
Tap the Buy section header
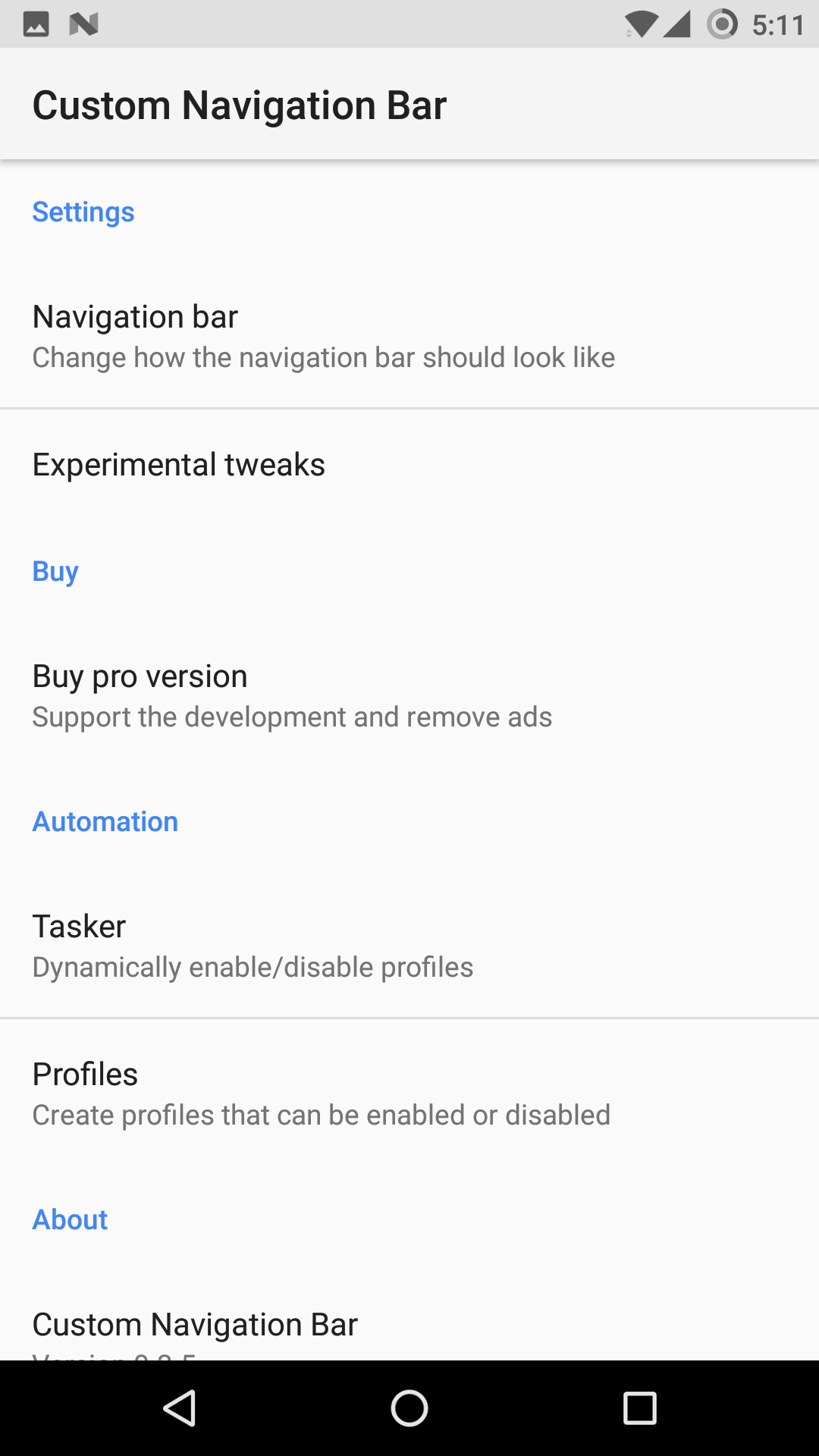[x=55, y=571]
